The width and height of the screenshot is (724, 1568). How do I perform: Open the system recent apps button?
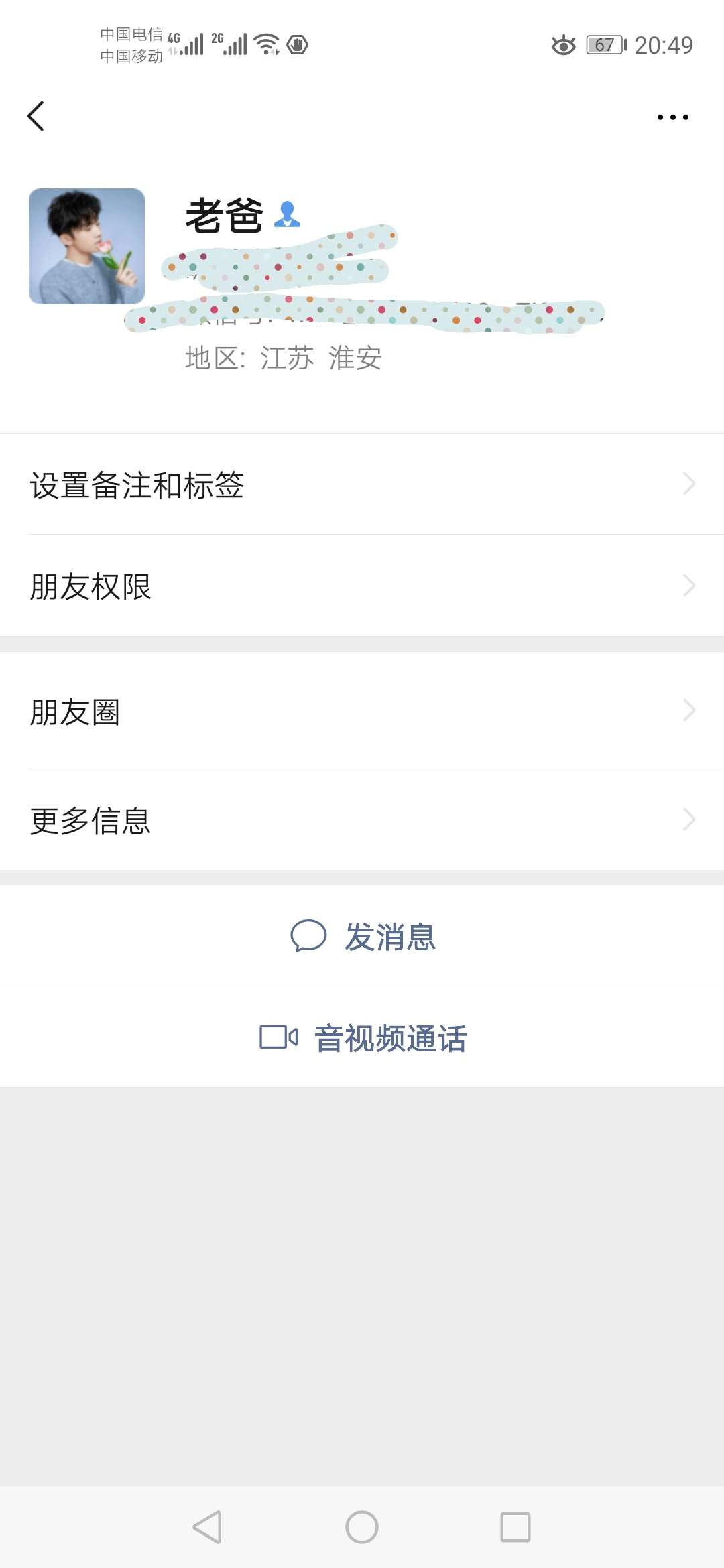(516, 1527)
